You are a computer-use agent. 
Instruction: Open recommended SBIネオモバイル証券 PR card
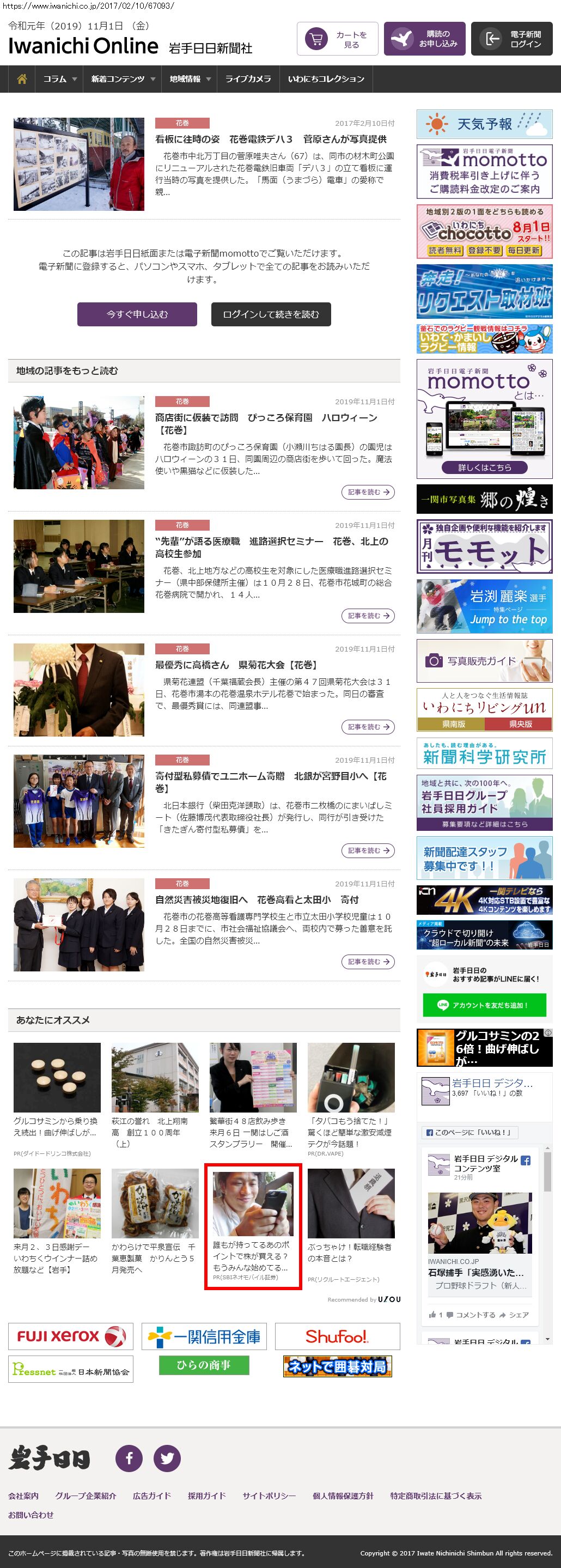pyautogui.click(x=253, y=1226)
